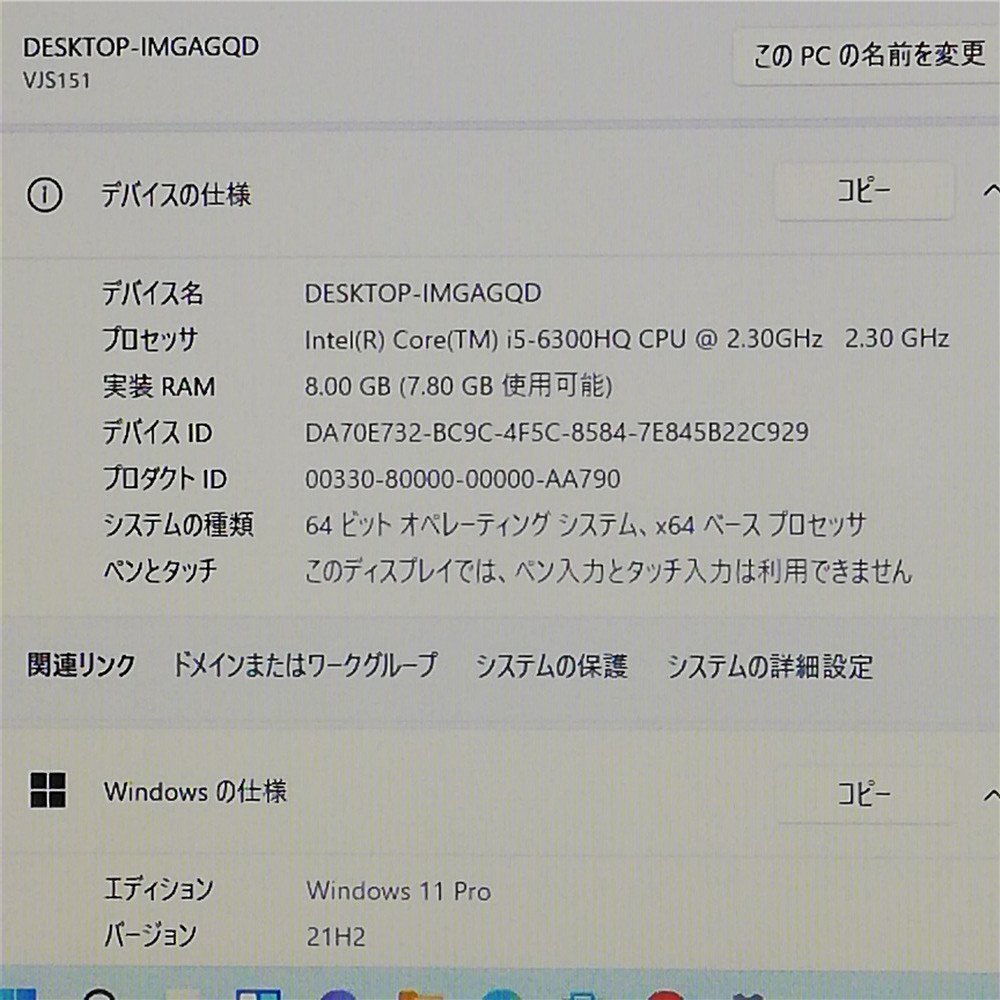Copy the Windows の仕様 details
1000x1000 pixels.
pos(864,794)
